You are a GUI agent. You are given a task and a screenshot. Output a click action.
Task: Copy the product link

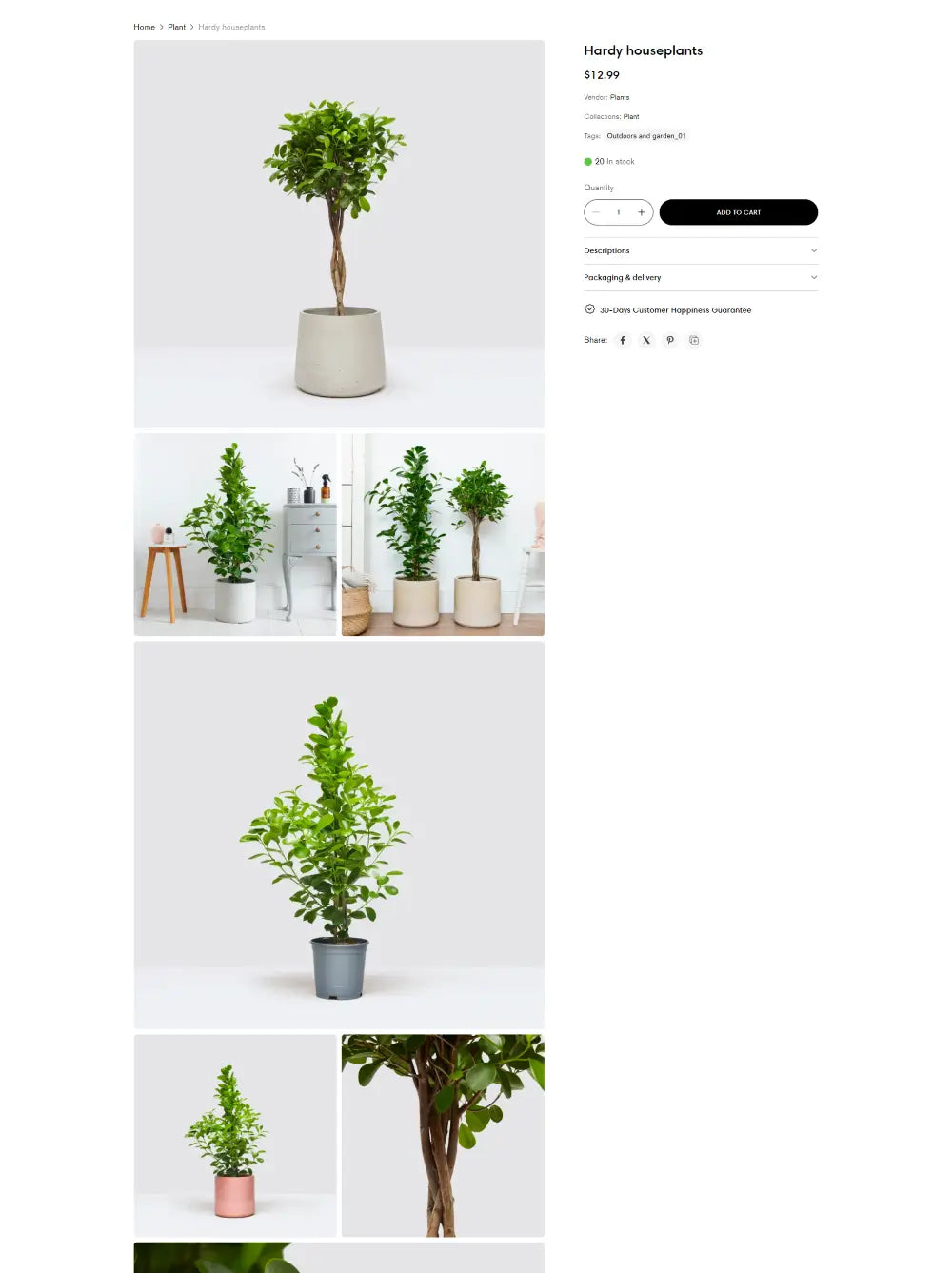pos(694,340)
